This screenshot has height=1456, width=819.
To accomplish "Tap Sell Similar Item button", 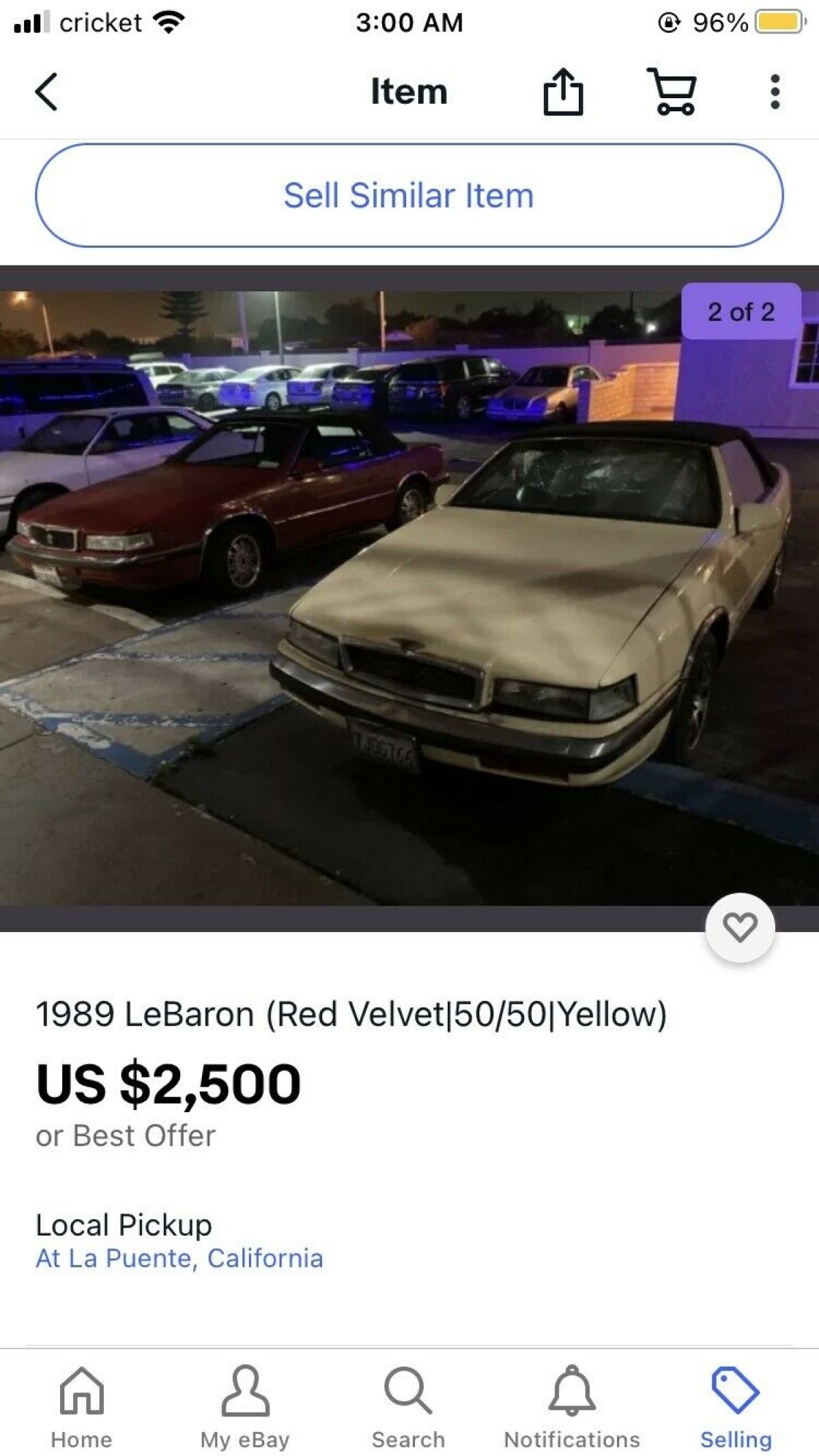I will (409, 195).
